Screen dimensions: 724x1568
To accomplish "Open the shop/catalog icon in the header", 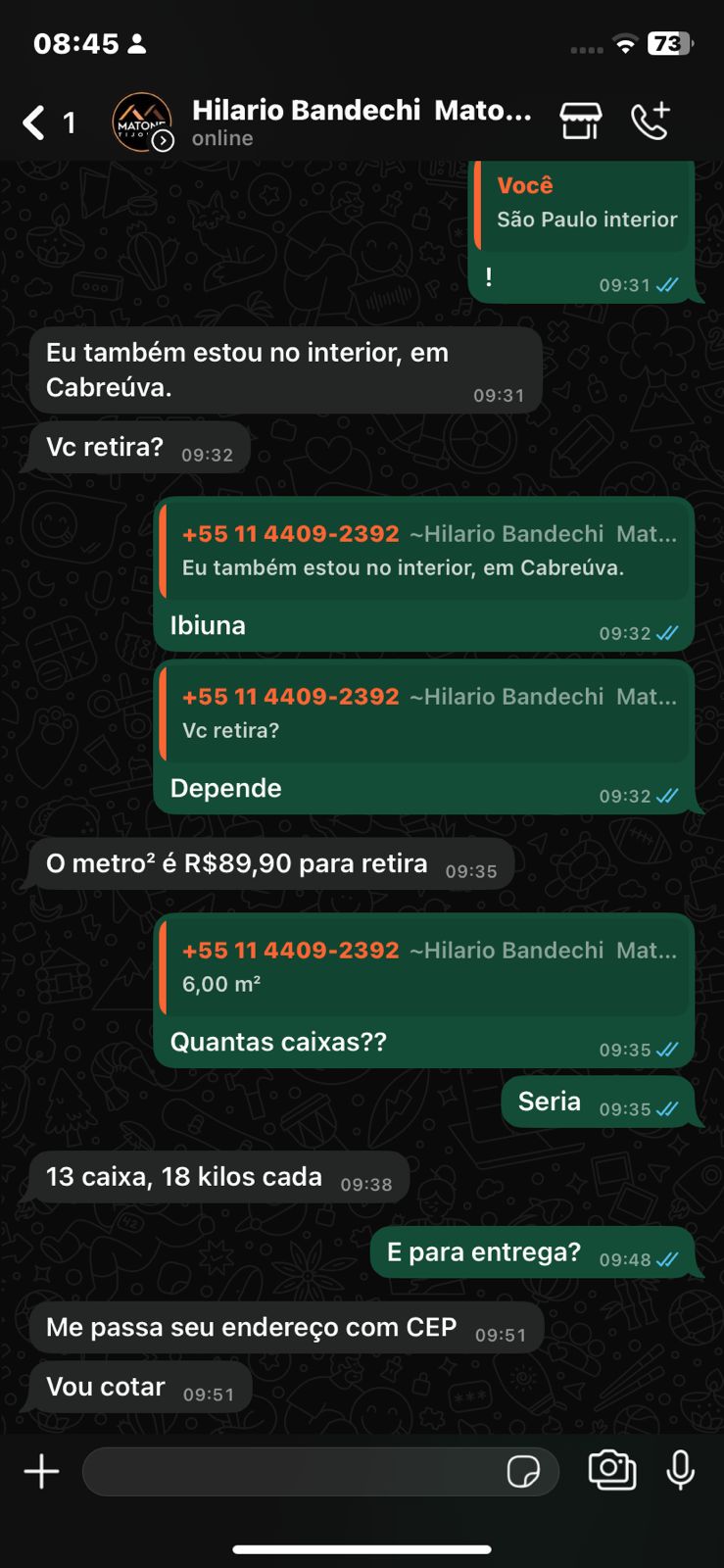I will coord(579,118).
